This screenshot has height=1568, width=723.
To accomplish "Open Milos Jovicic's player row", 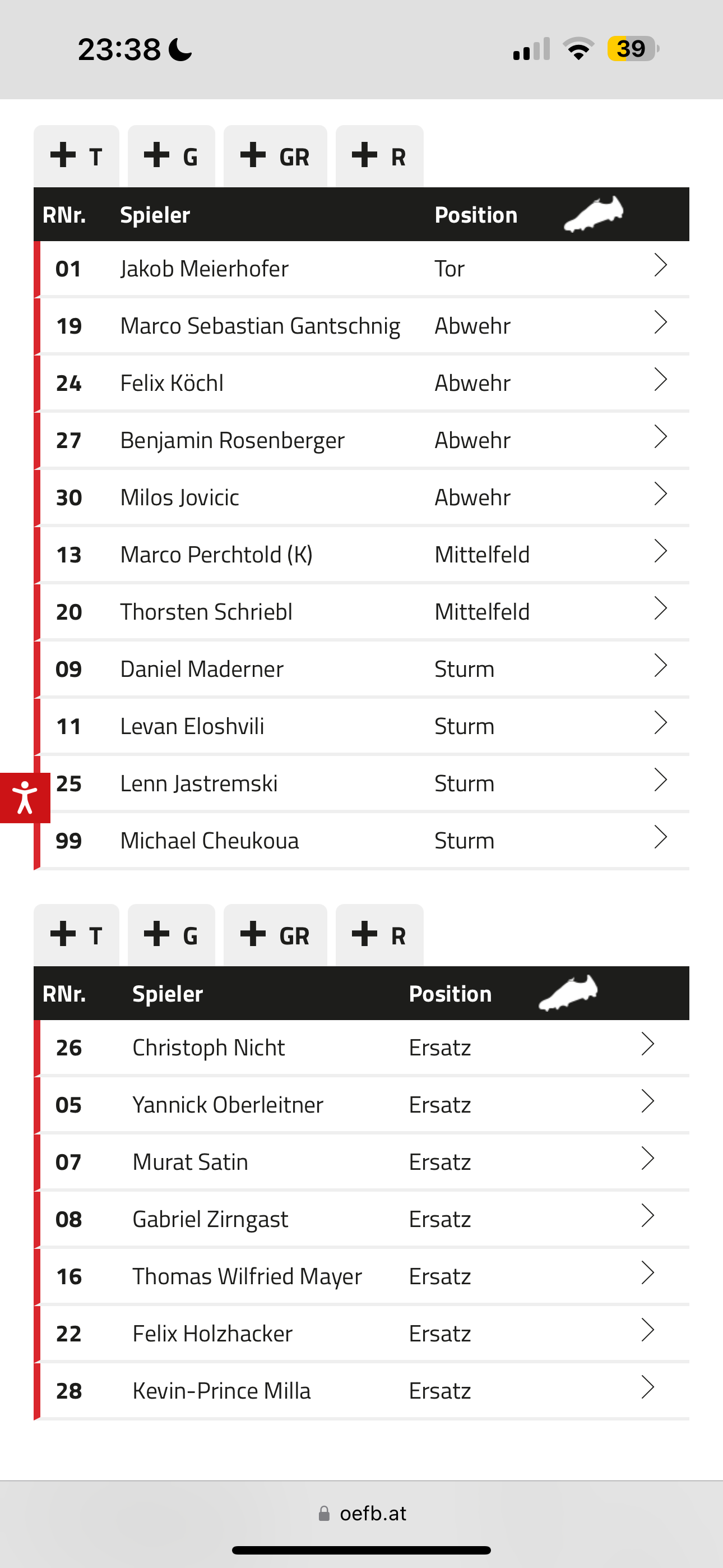I will pyautogui.click(x=361, y=497).
